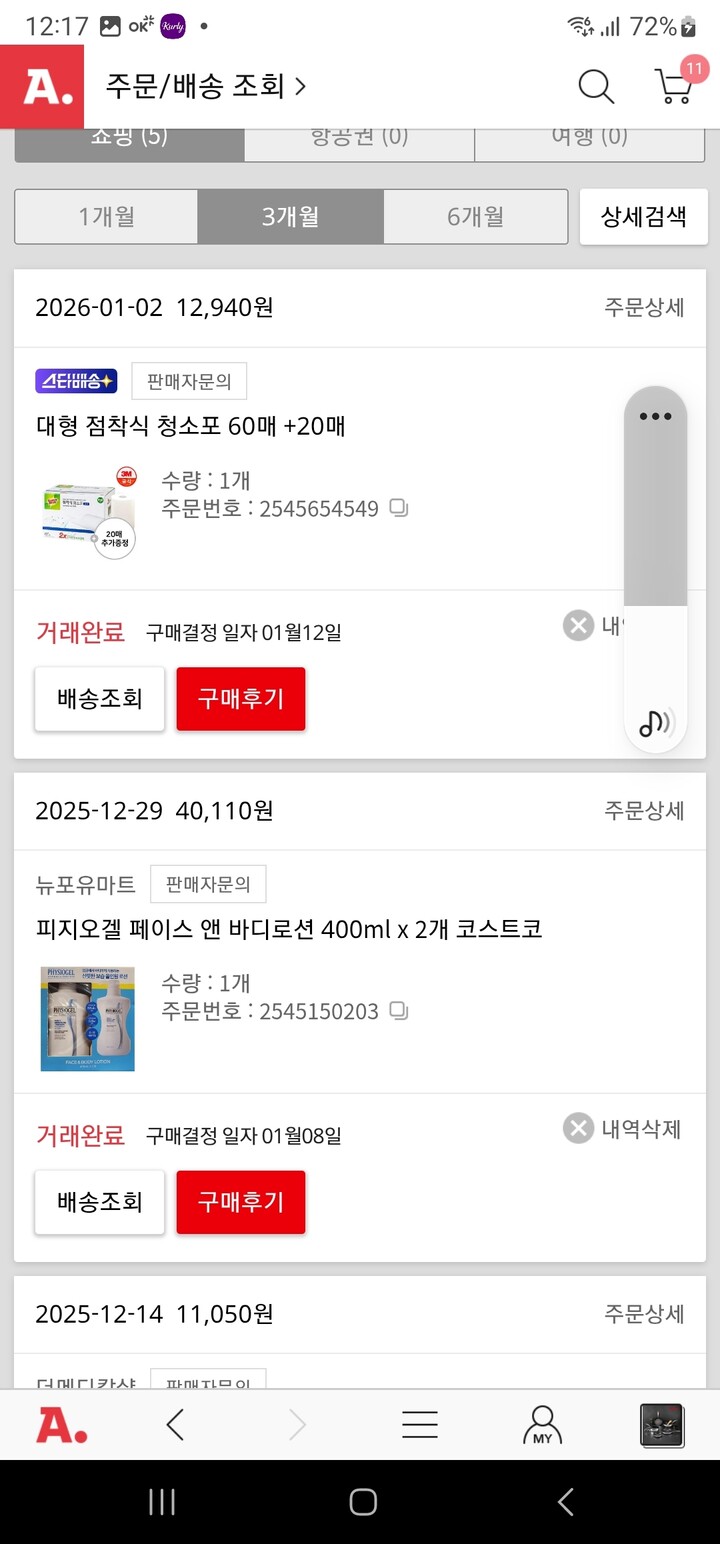This screenshot has width=720, height=1544.
Task: Open 상세검색 detailed search options
Action: point(644,216)
